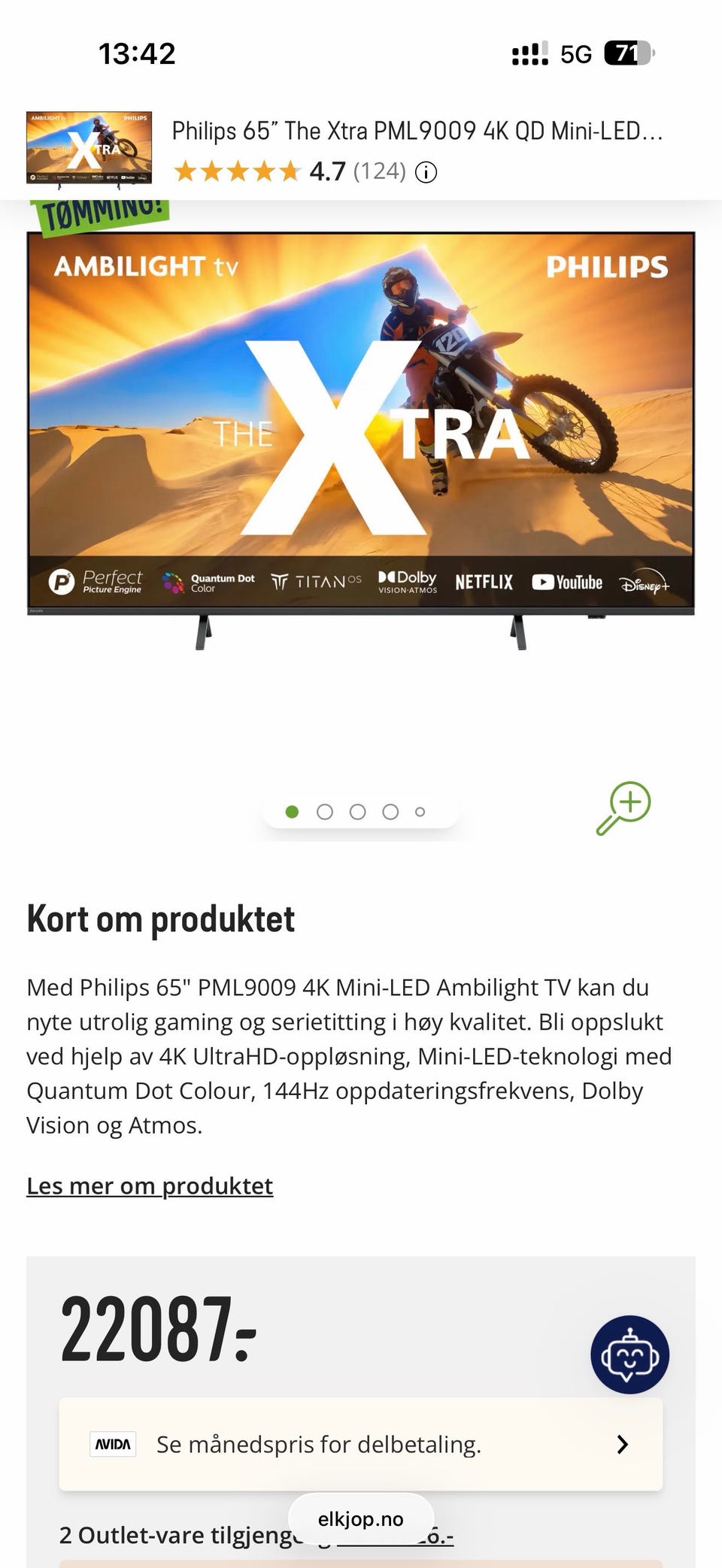Follow the 'Les mer om produktet' link
The height and width of the screenshot is (1568, 722).
coord(150,1185)
